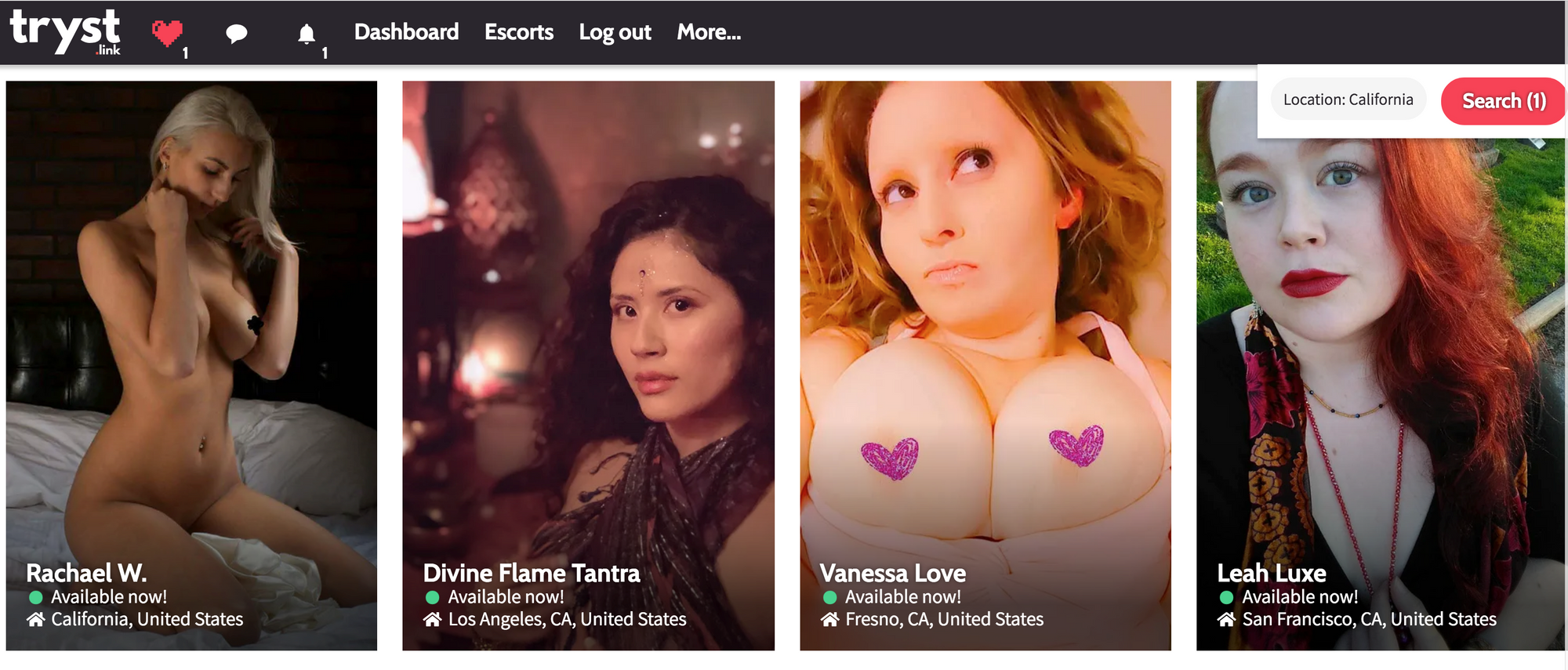Tap Log out
The height and width of the screenshot is (670, 1568).
pyautogui.click(x=615, y=32)
